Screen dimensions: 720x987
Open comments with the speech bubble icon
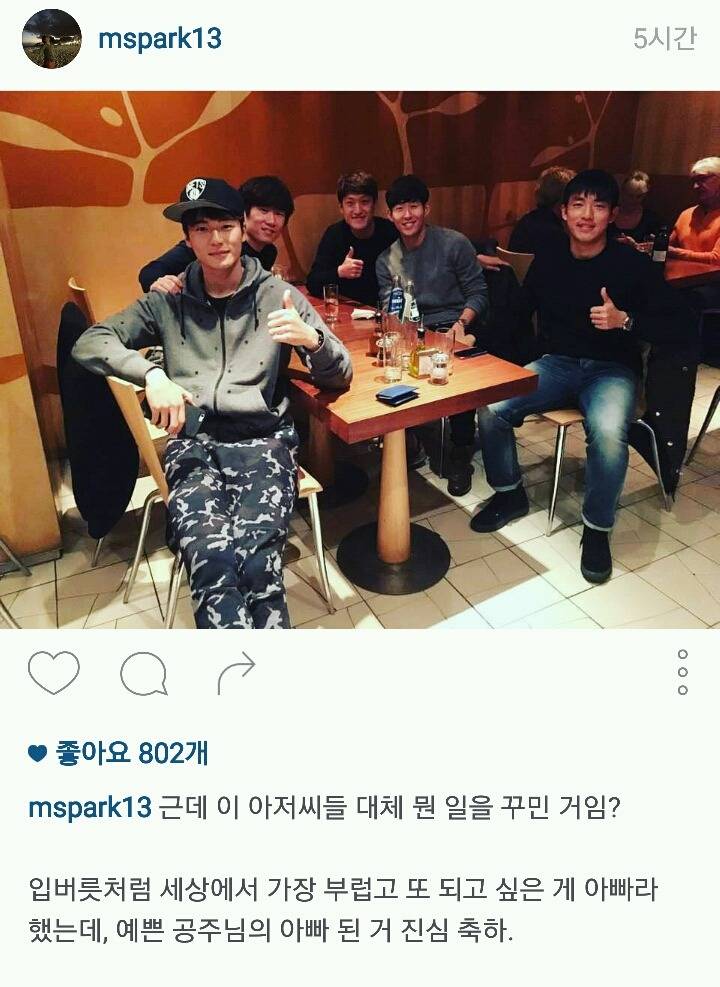click(x=143, y=674)
